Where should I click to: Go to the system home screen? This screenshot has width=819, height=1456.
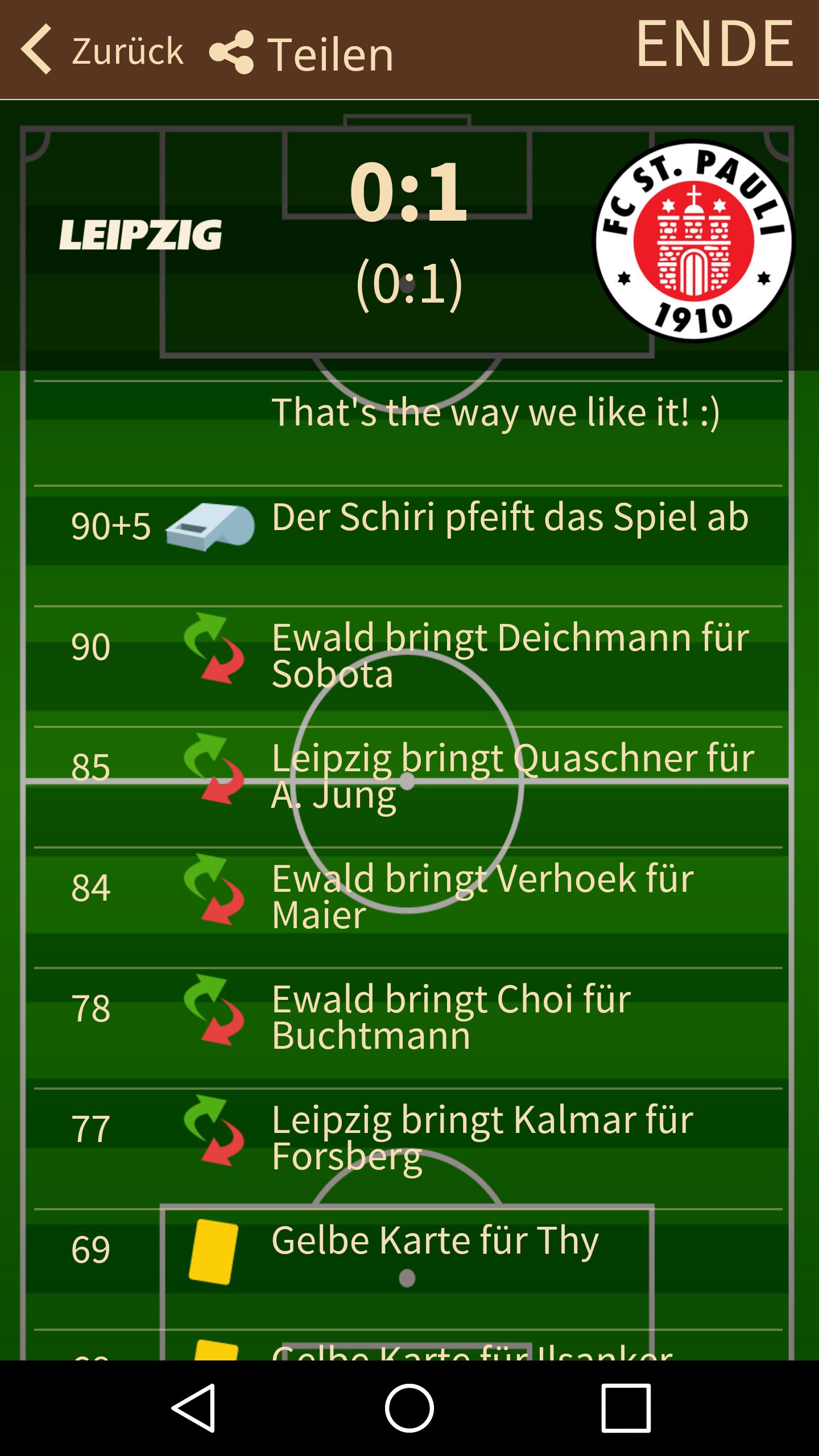click(409, 1408)
